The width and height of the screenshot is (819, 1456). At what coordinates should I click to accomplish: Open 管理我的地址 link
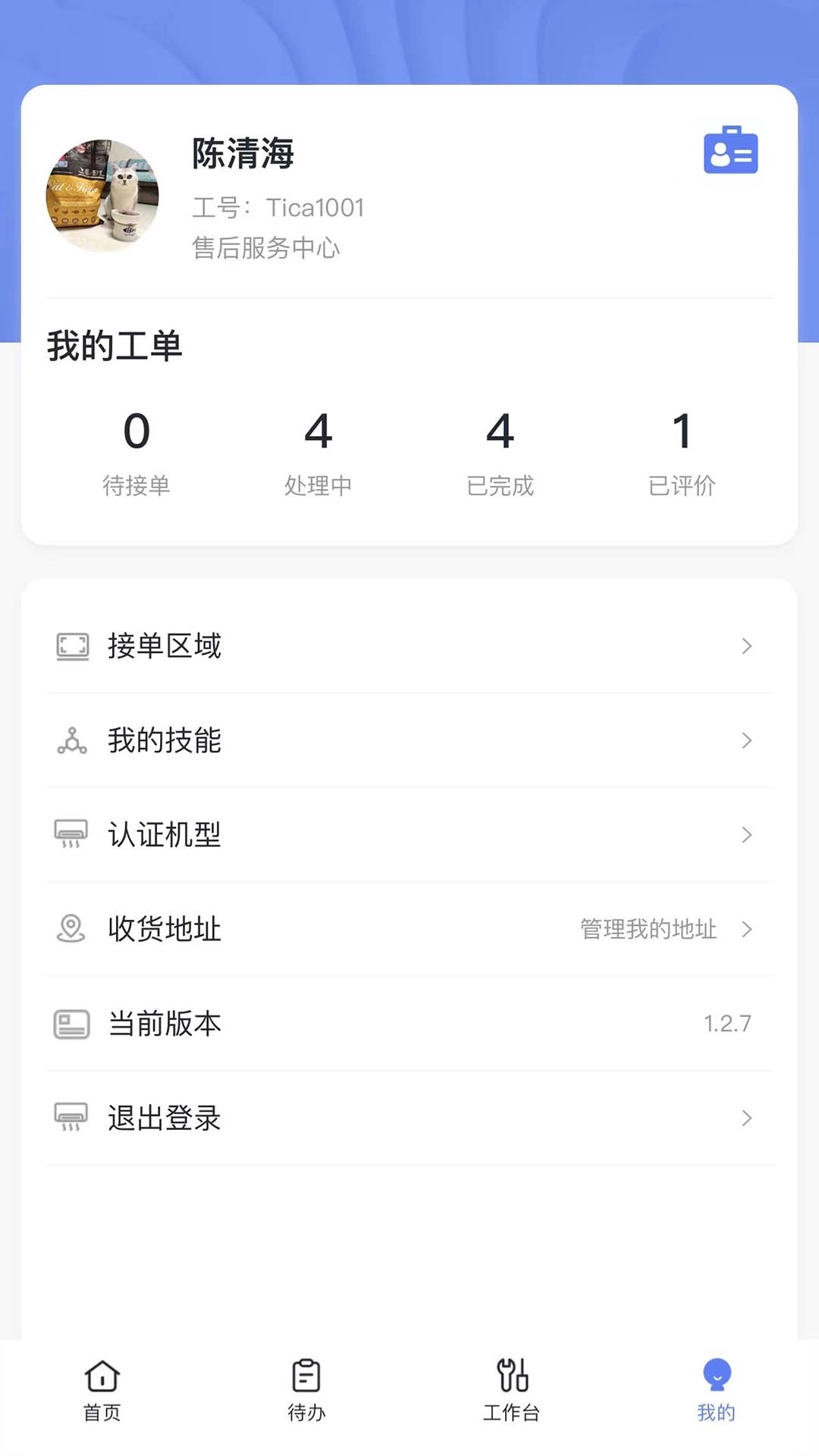click(x=648, y=929)
